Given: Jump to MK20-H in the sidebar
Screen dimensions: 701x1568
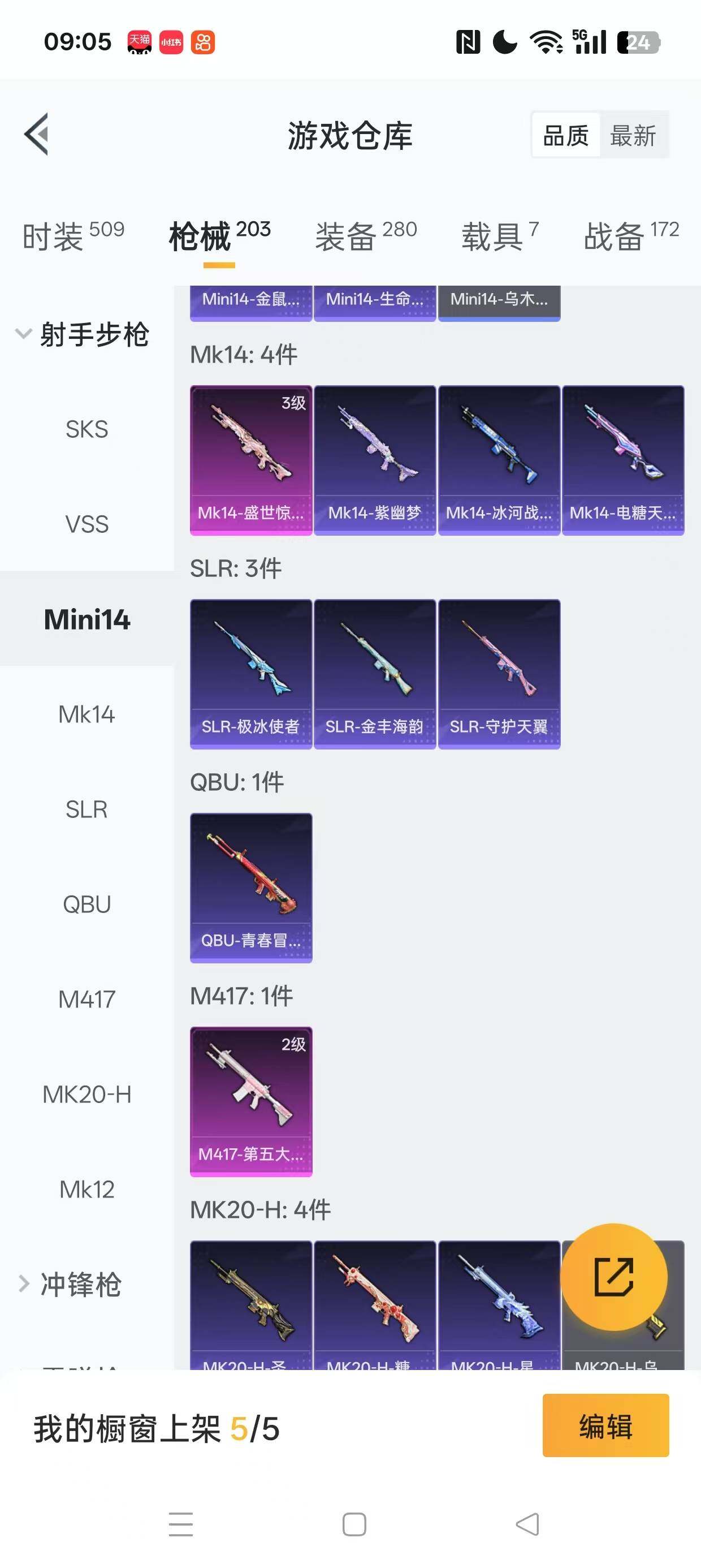Looking at the screenshot, I should tap(86, 1095).
